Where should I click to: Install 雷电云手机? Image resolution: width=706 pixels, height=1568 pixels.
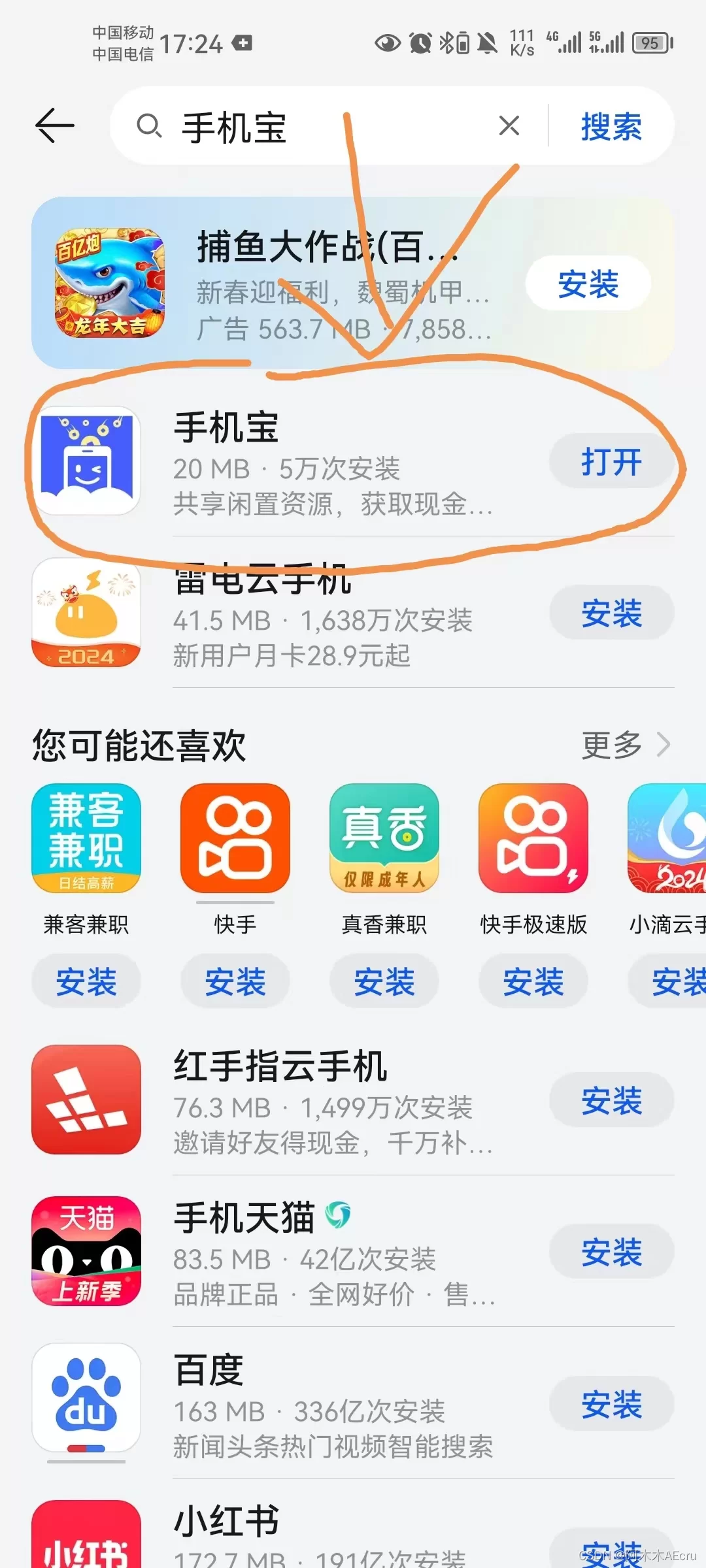click(x=611, y=613)
